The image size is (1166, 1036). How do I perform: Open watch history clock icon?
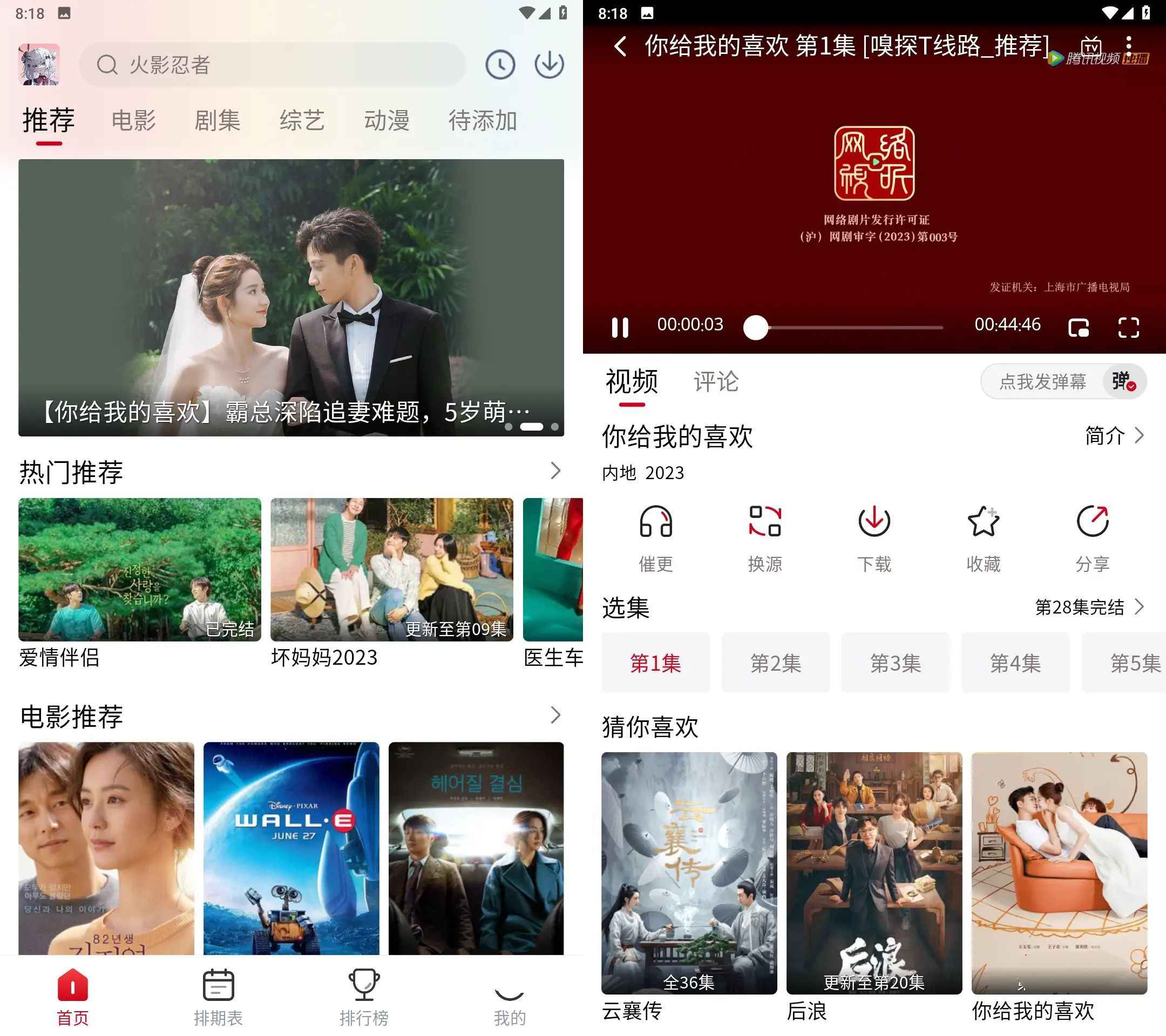click(x=500, y=65)
